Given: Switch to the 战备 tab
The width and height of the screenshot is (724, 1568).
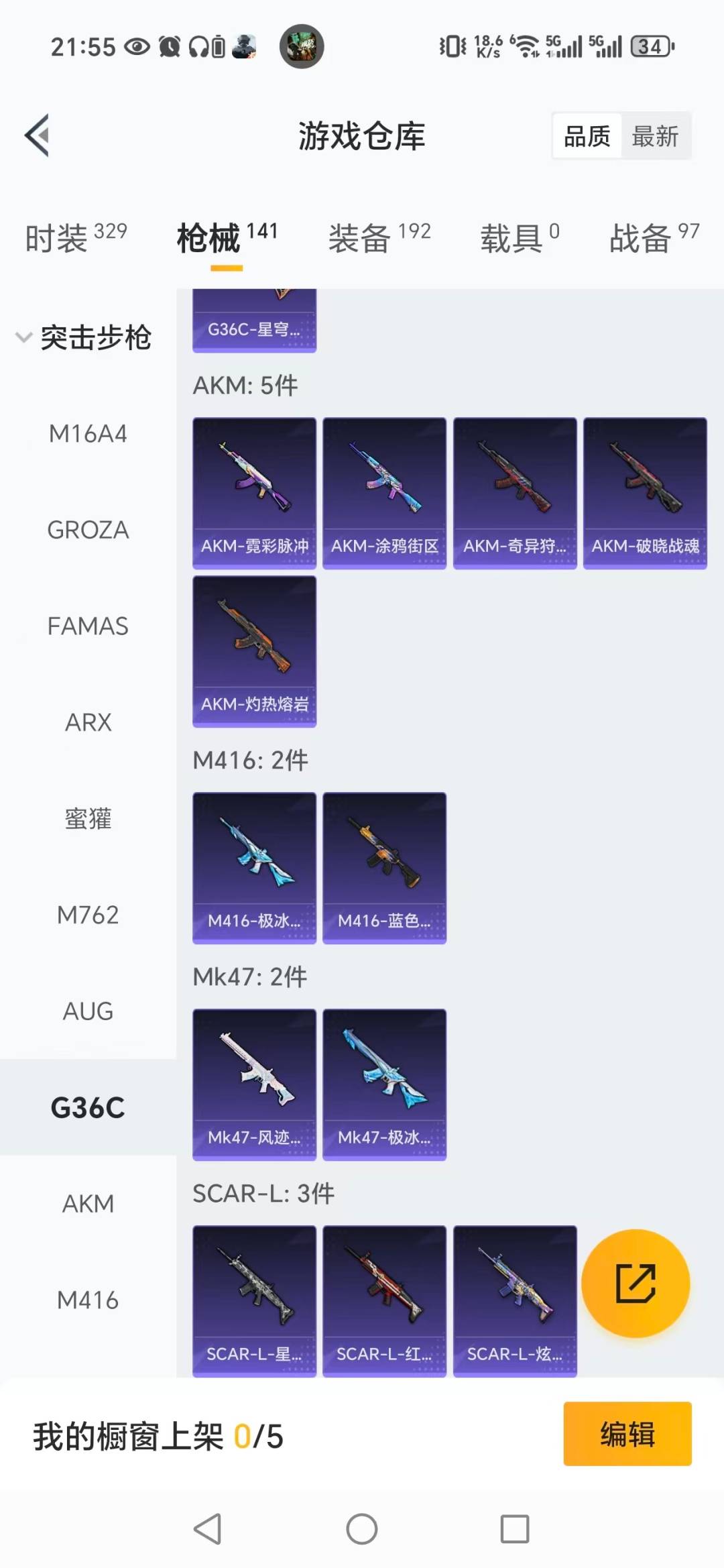Looking at the screenshot, I should (653, 238).
